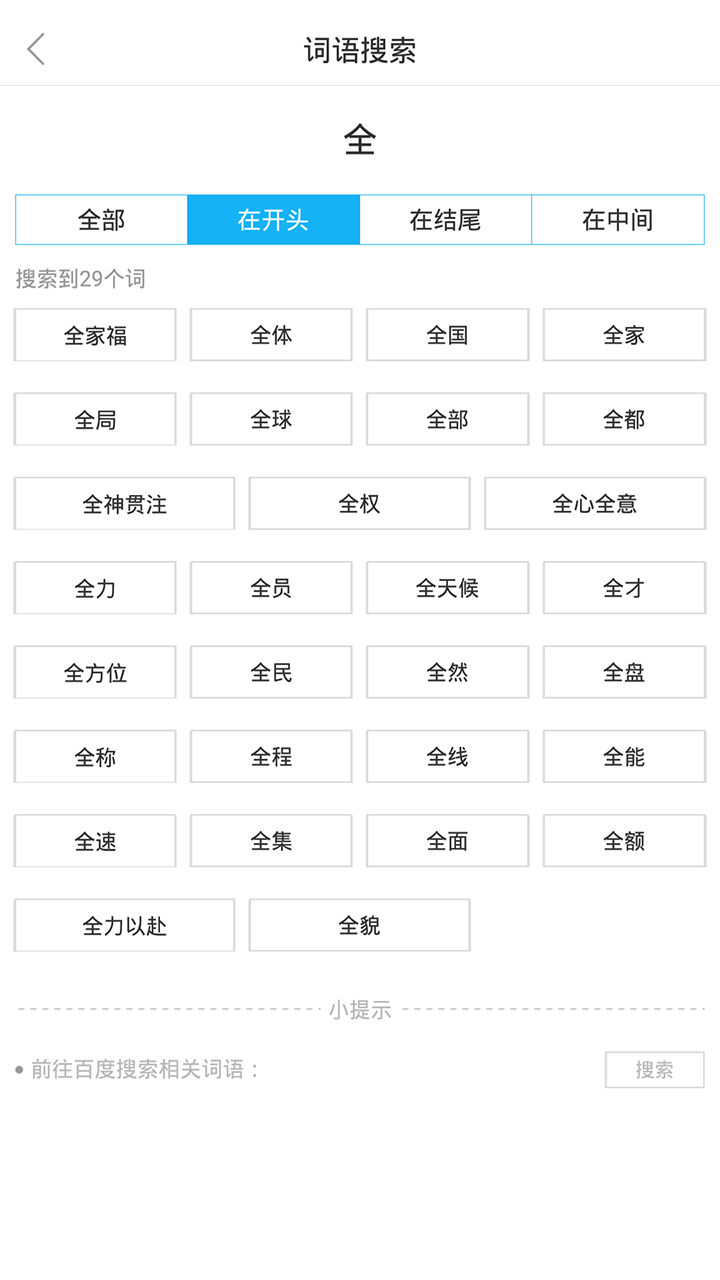View the word 全盘

623,672
